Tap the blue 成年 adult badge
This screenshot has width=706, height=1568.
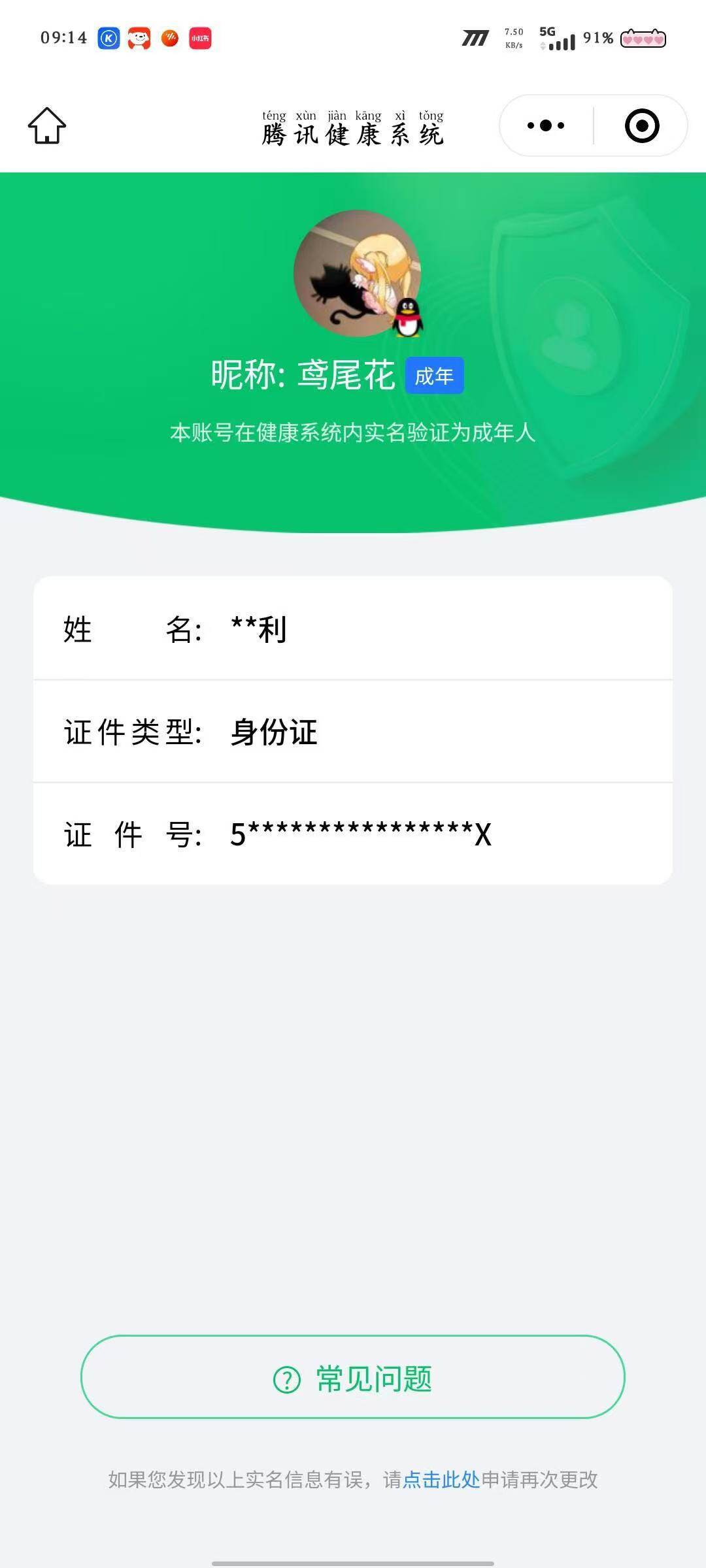pos(434,376)
